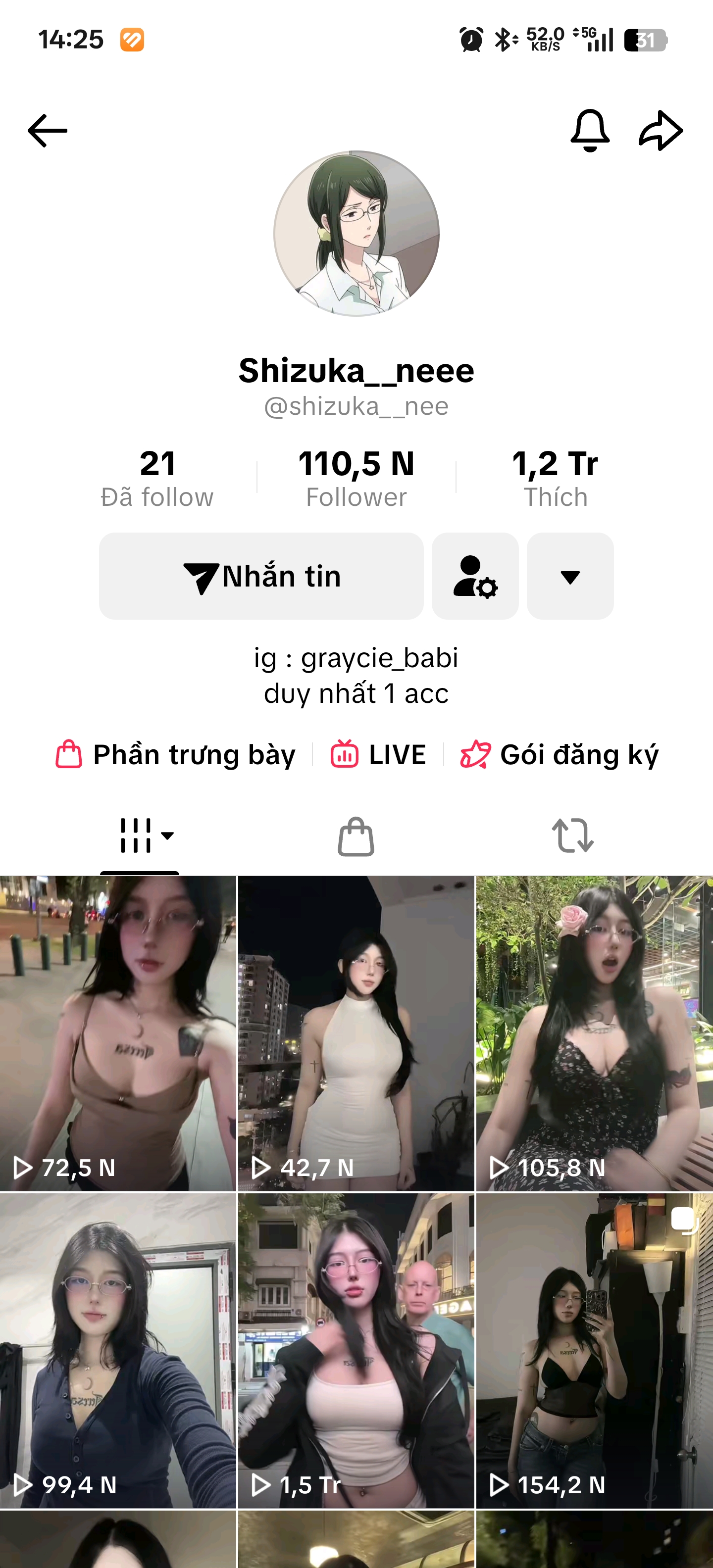Tap the Nhắn tin message button
The height and width of the screenshot is (1568, 713).
pos(261,576)
